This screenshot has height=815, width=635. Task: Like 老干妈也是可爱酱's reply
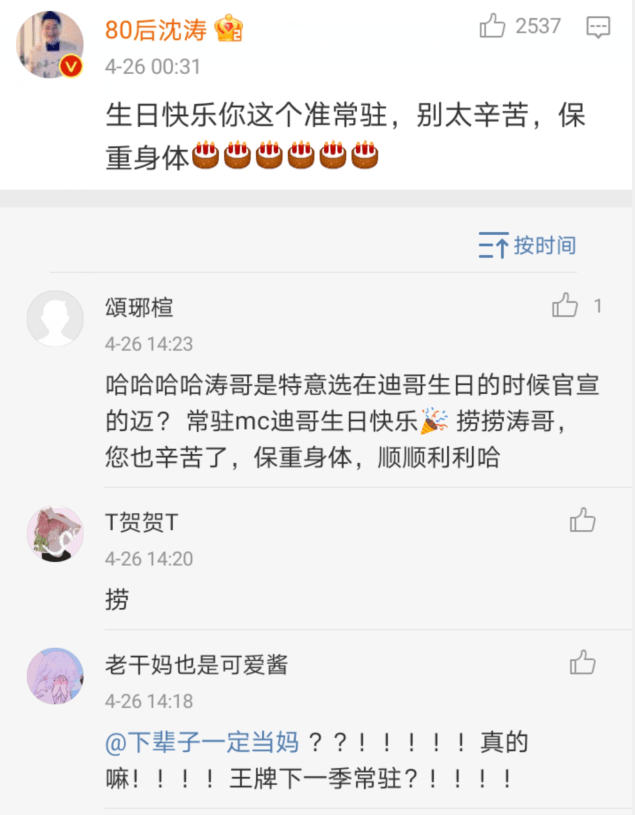[582, 662]
